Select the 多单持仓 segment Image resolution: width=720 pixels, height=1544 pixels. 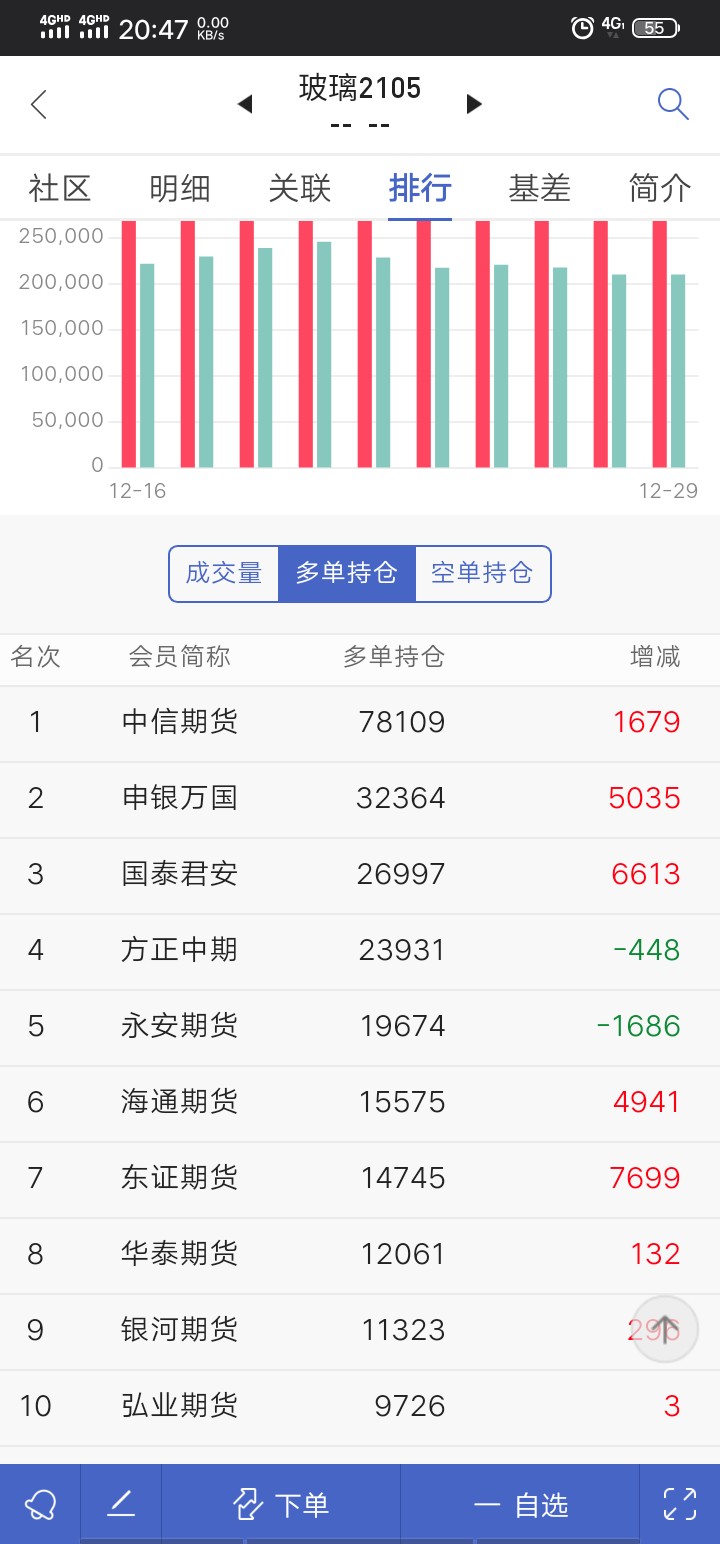coord(347,574)
